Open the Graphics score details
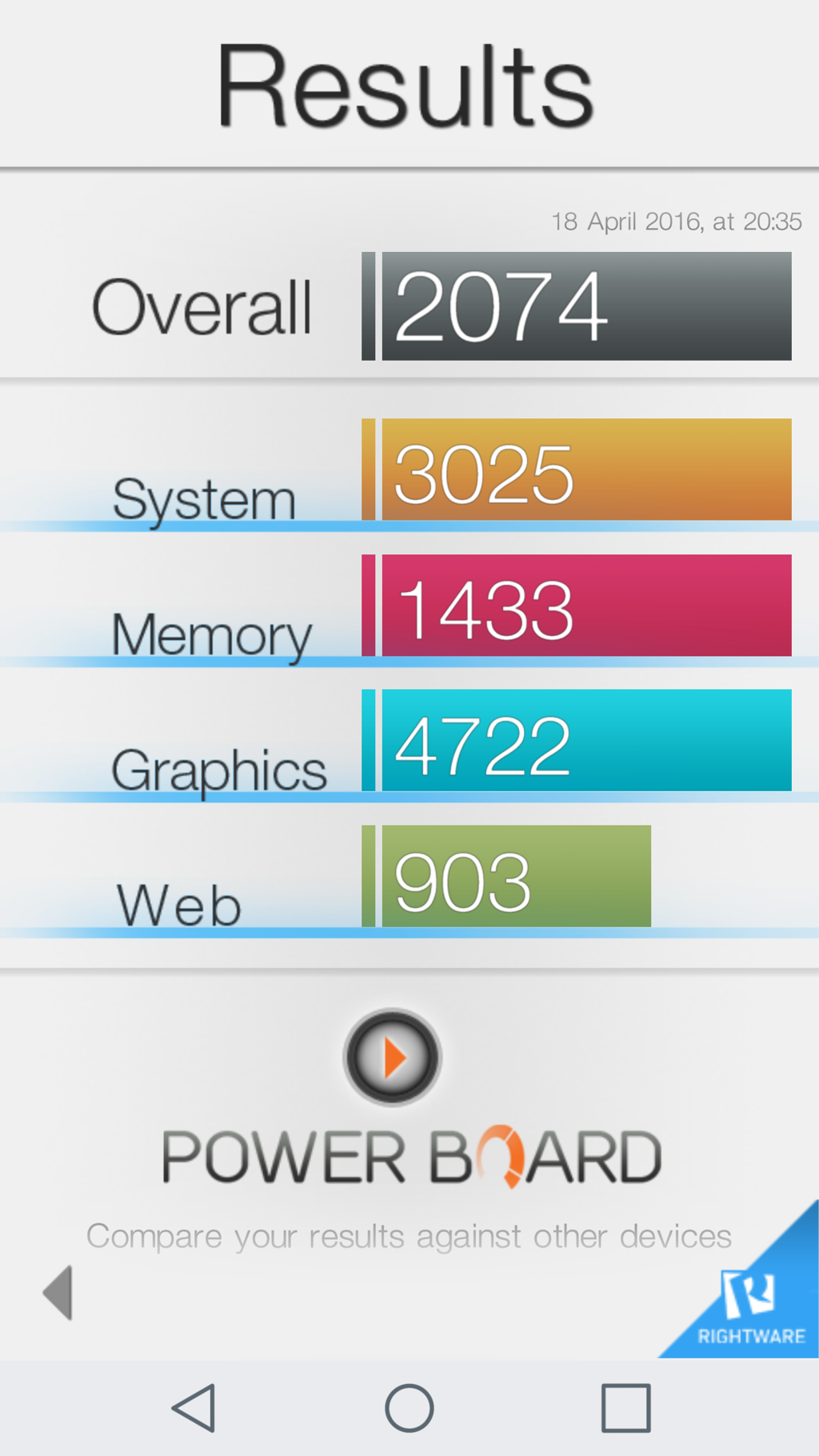819x1456 pixels. point(576,741)
